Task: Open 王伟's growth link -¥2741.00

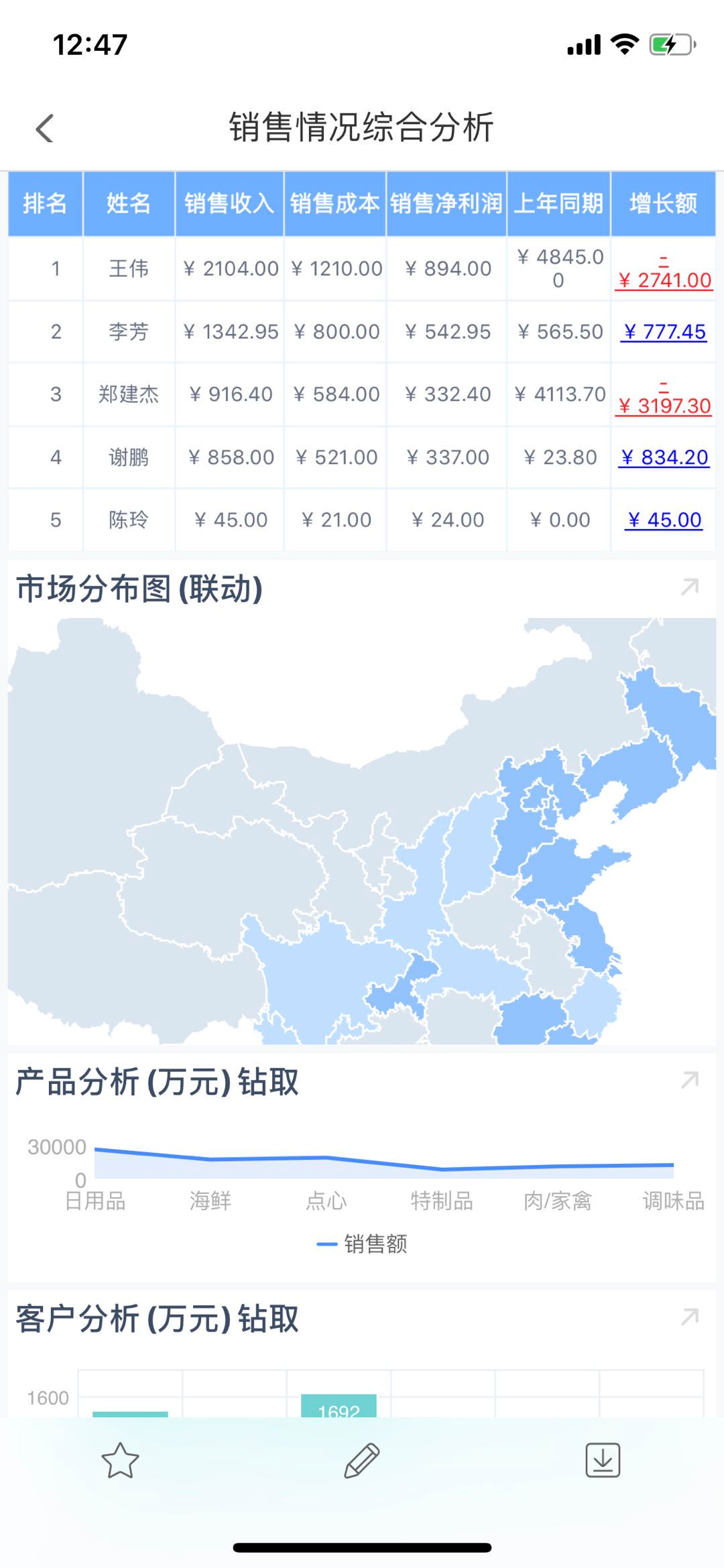Action: pos(664,280)
